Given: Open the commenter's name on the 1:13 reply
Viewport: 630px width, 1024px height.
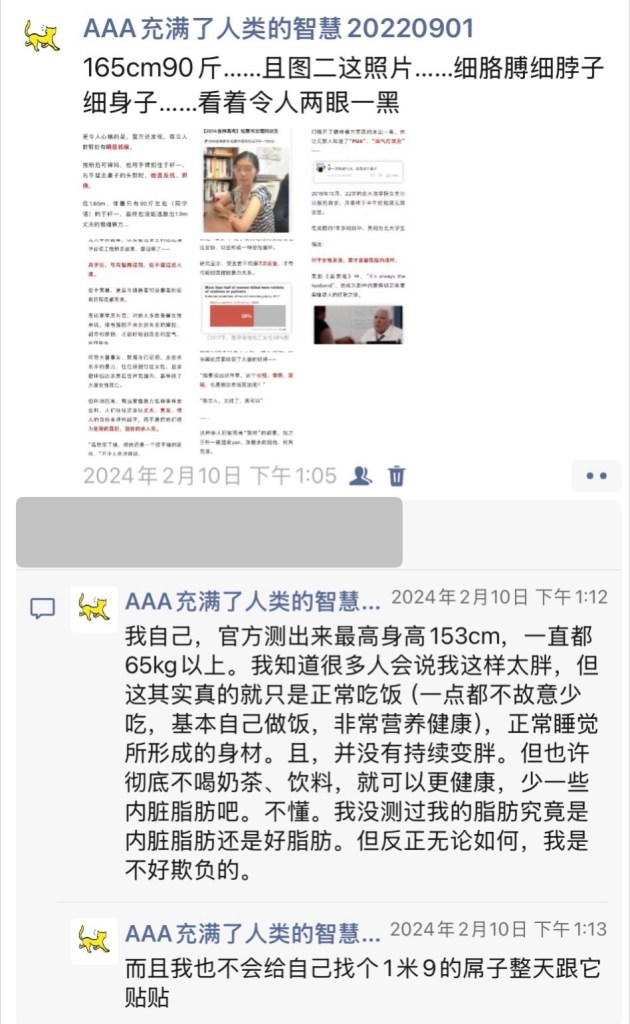Looking at the screenshot, I should pyautogui.click(x=253, y=933).
